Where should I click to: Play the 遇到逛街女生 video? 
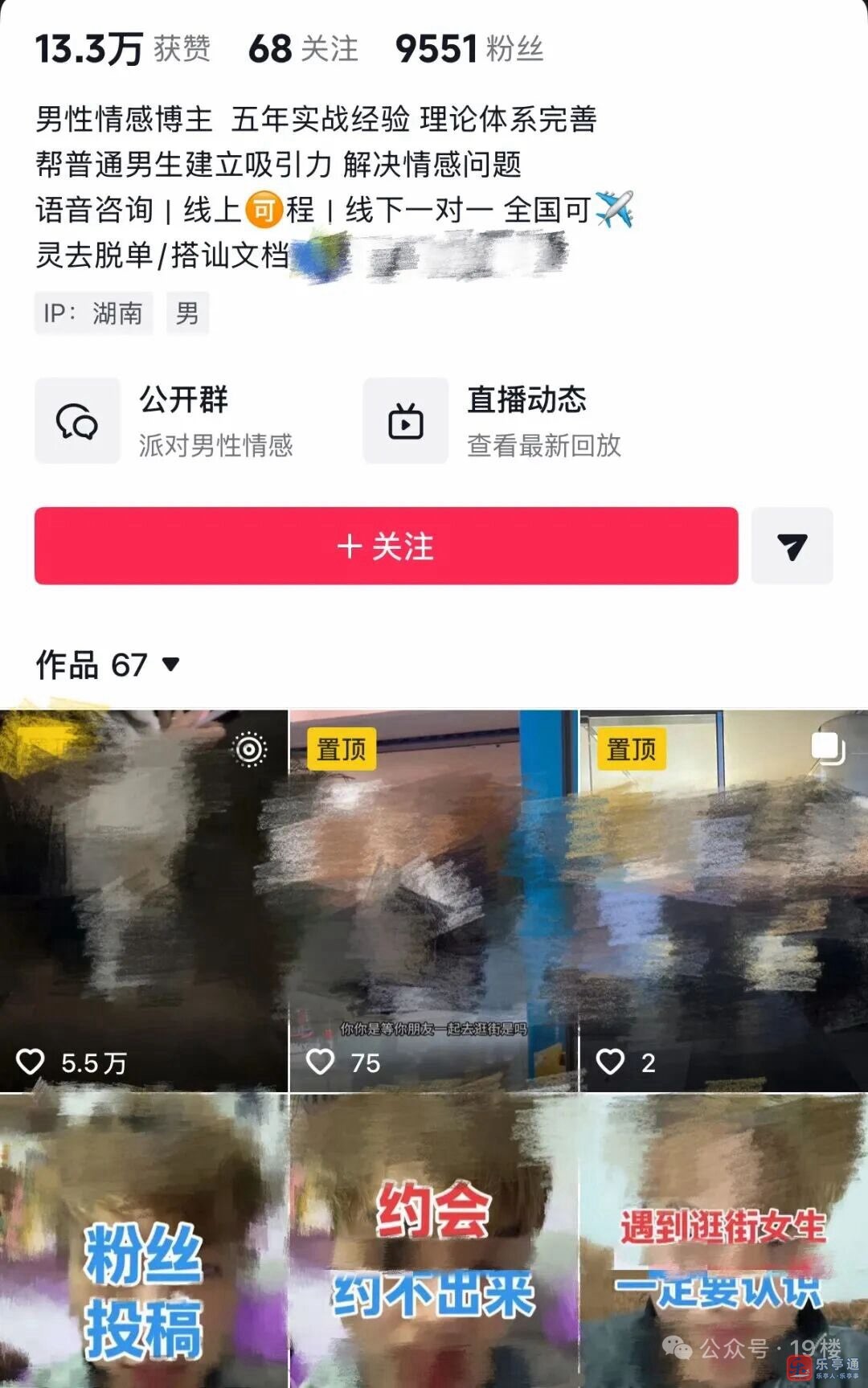click(x=724, y=1241)
